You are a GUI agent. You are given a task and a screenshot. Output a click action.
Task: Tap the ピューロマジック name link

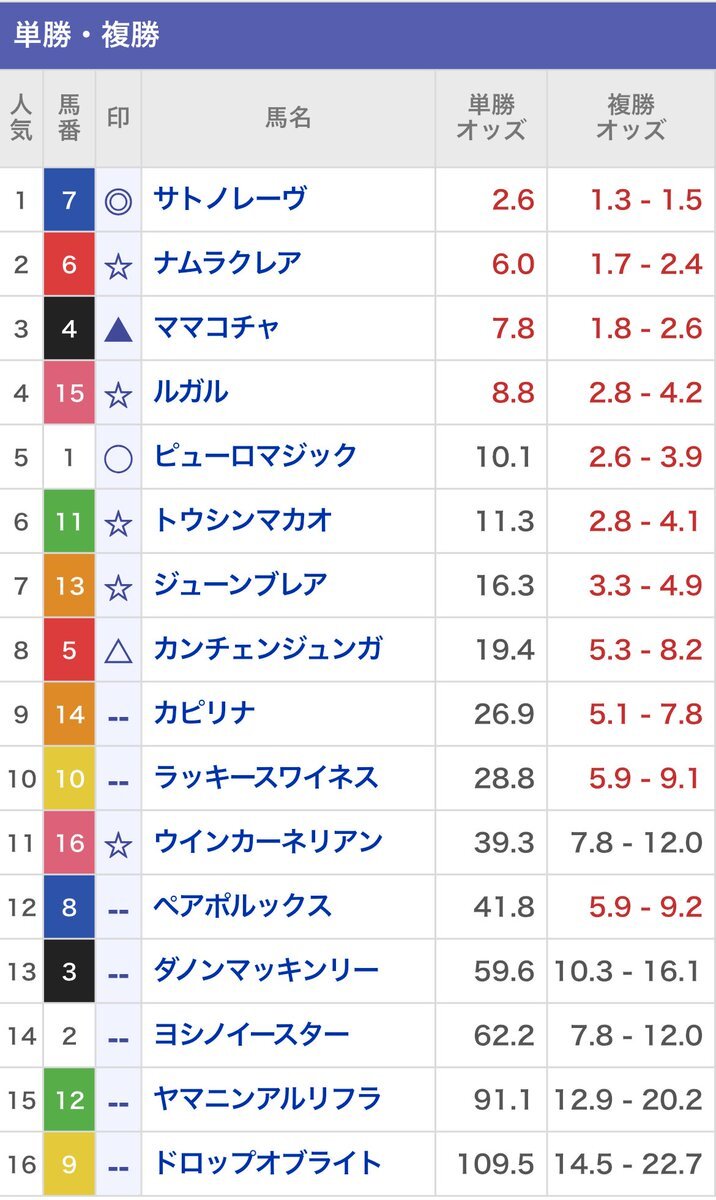pyautogui.click(x=255, y=455)
